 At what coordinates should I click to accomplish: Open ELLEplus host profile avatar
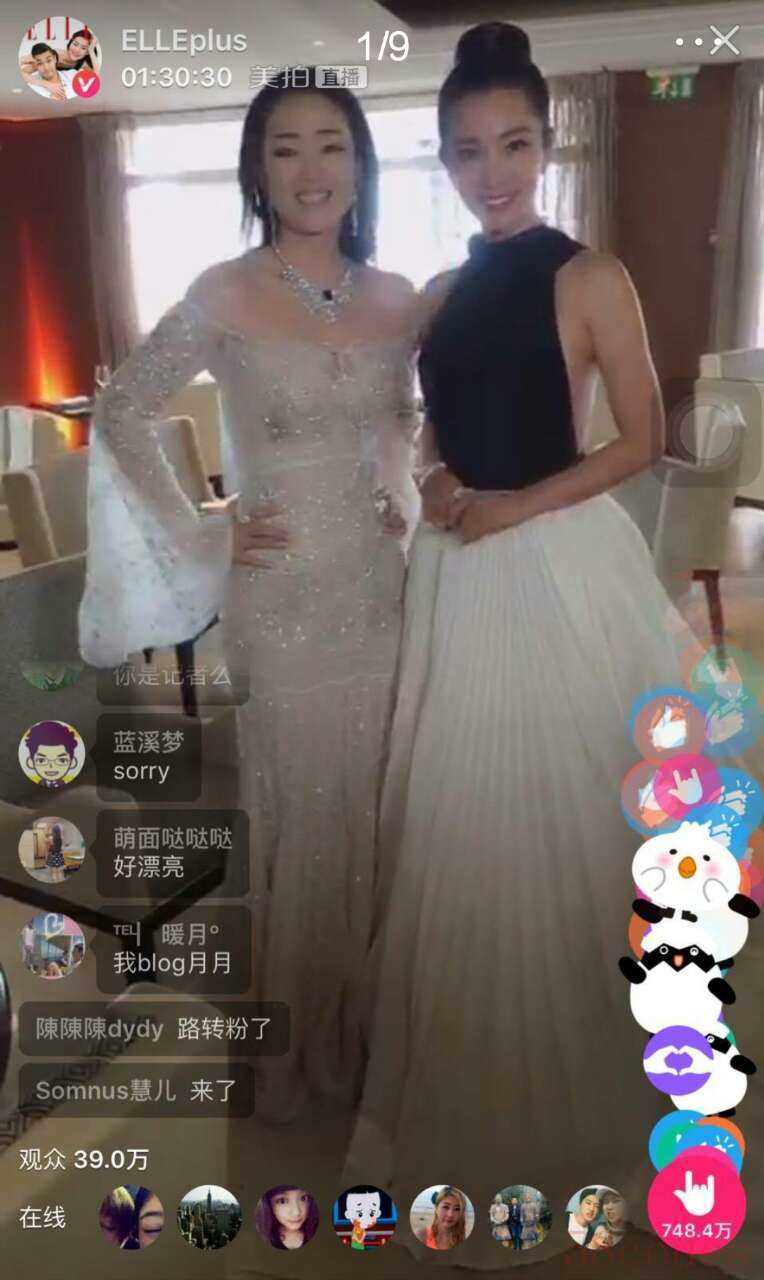[x=59, y=58]
